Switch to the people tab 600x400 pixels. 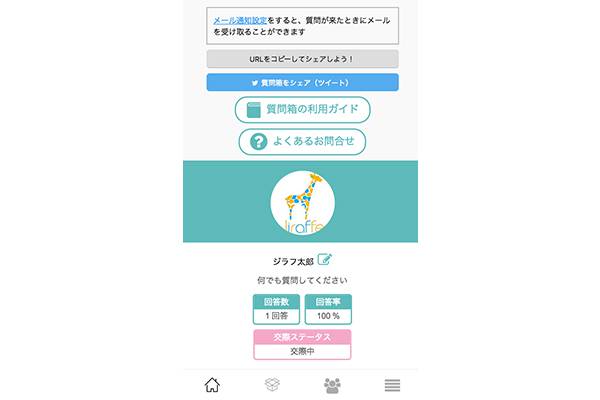332,385
